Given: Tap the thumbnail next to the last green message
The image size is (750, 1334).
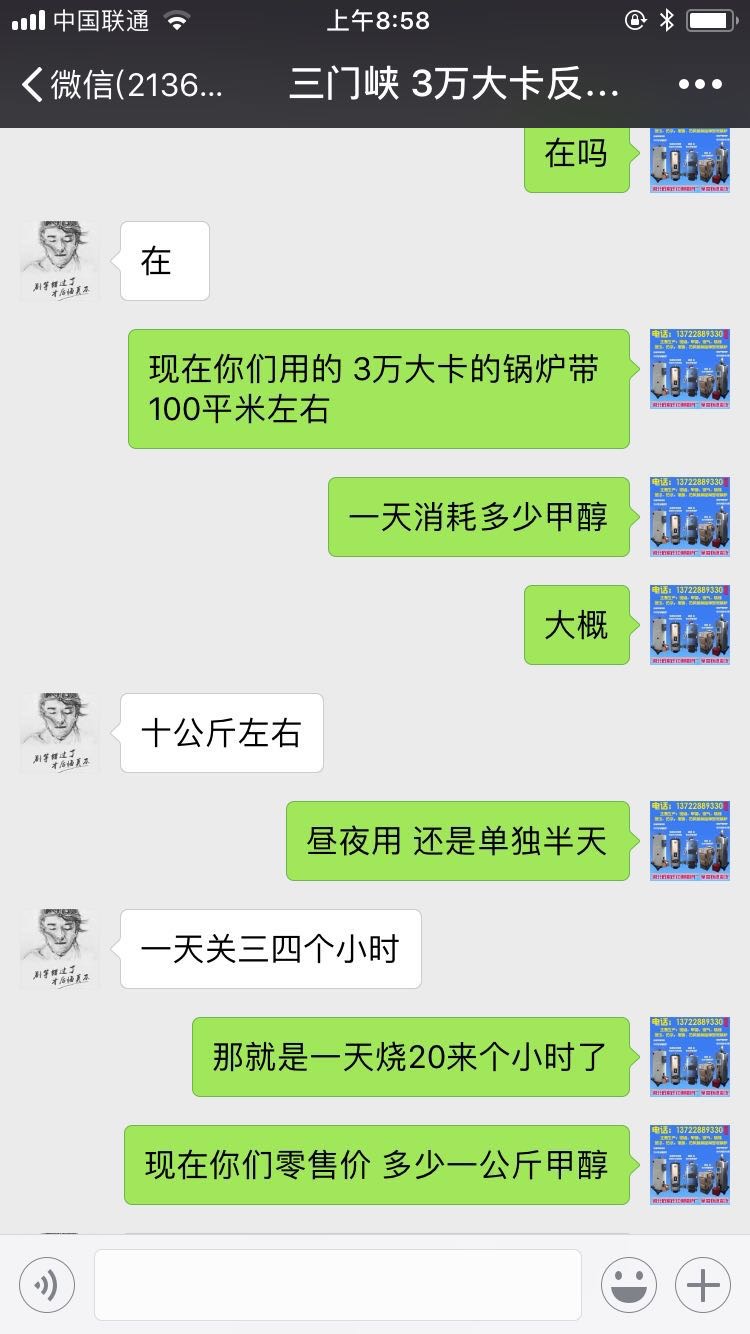Looking at the screenshot, I should pos(689,1164).
